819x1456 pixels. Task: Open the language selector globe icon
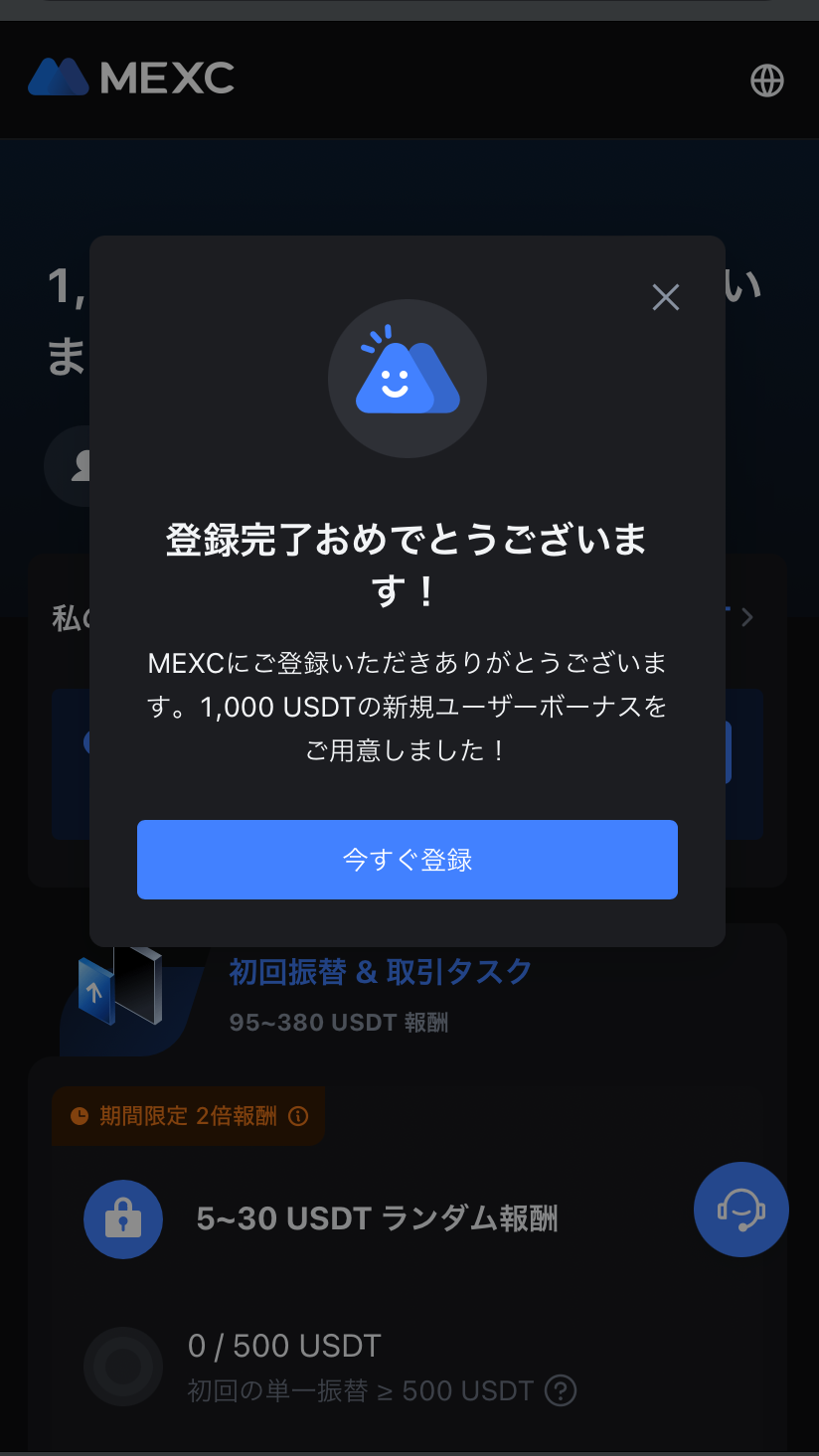765,81
